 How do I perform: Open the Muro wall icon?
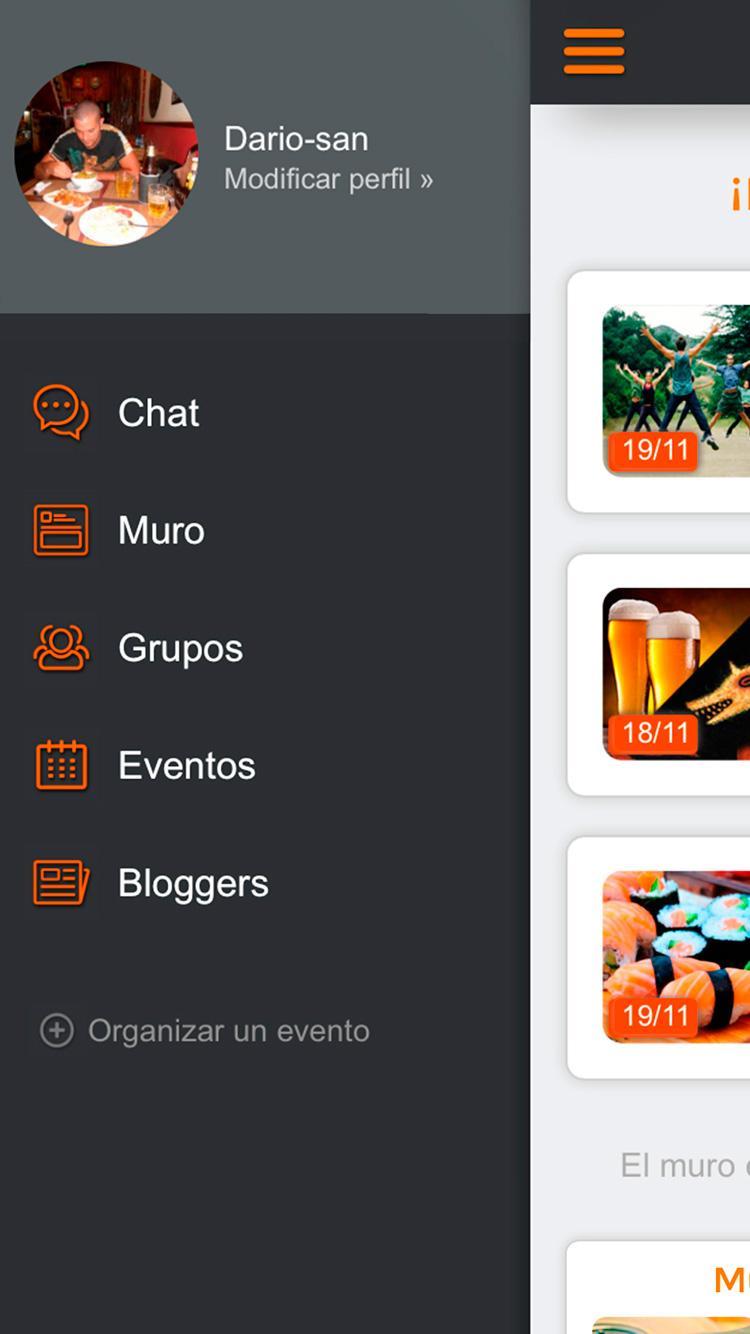62,530
